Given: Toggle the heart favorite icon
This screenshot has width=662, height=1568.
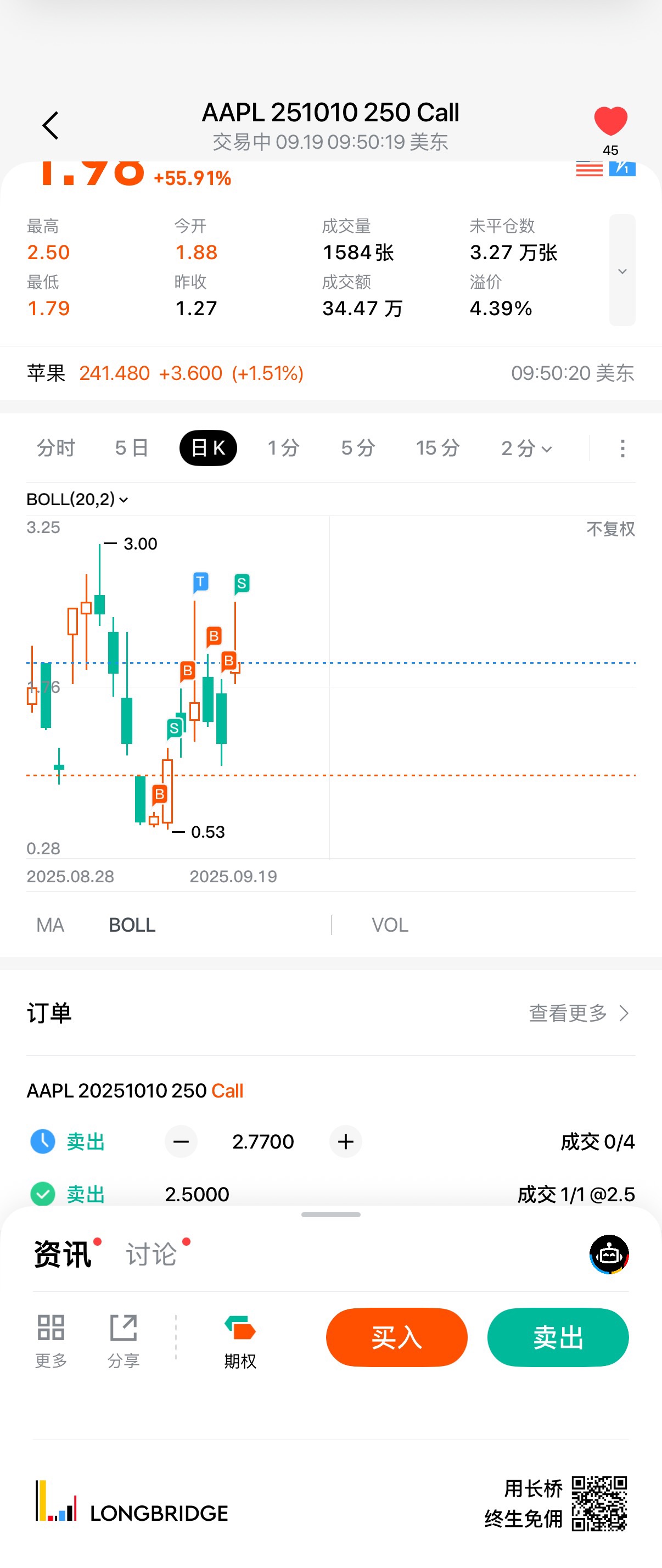Looking at the screenshot, I should [x=610, y=122].
